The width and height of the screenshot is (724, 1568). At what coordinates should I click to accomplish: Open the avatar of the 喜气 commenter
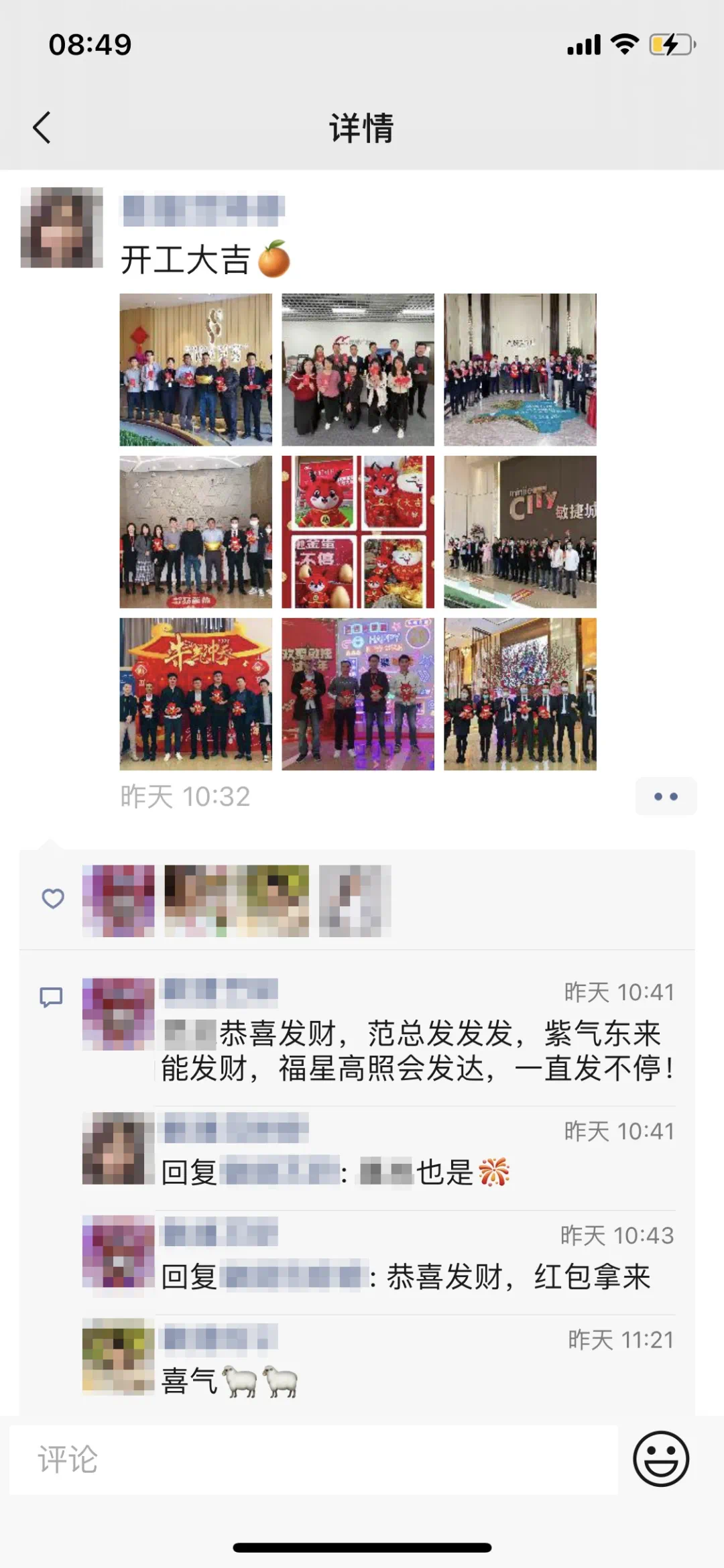(118, 1357)
